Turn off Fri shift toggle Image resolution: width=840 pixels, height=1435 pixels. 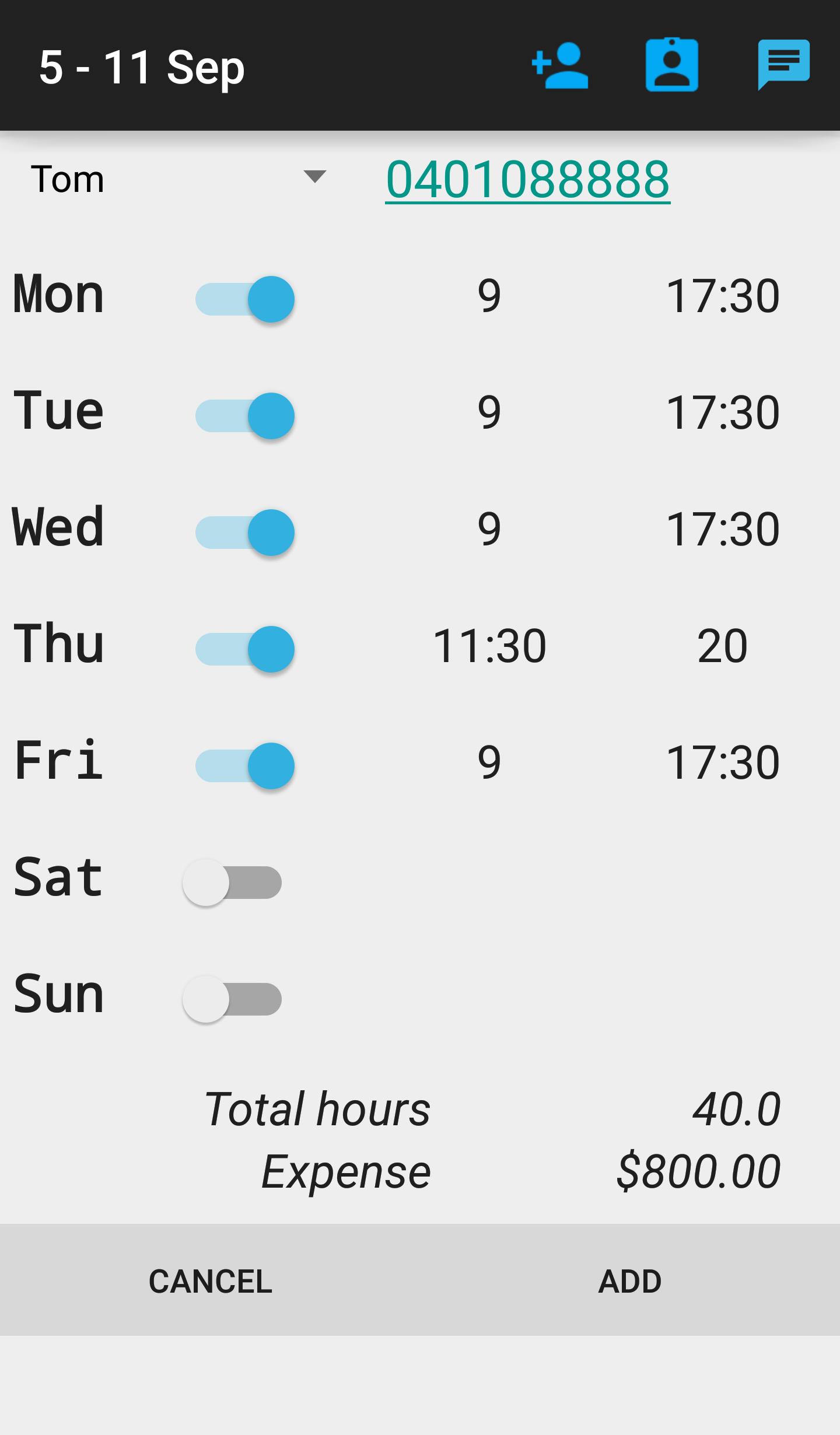click(244, 765)
